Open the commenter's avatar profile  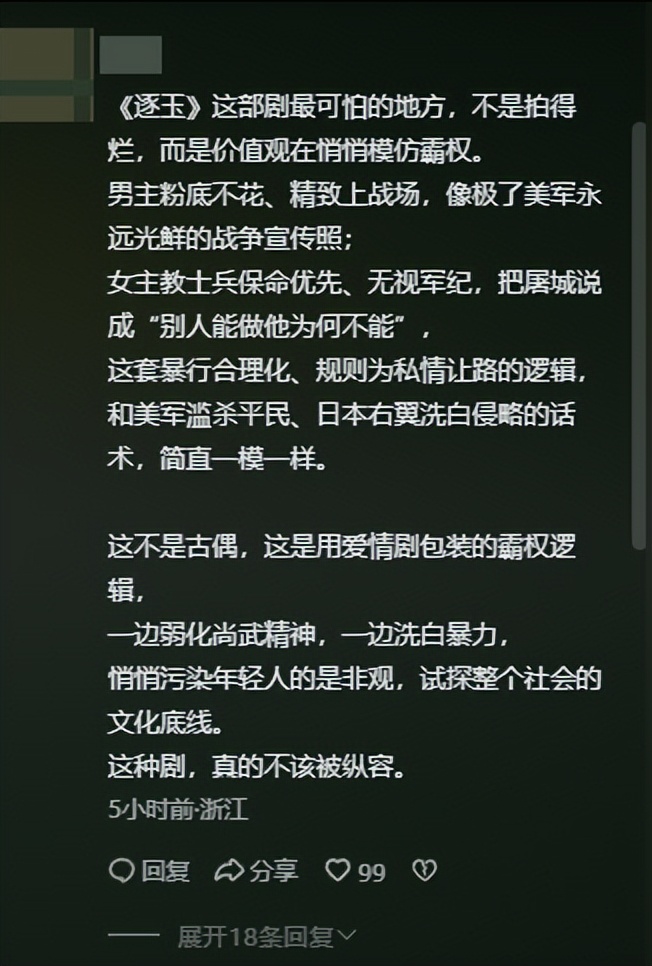click(45, 62)
